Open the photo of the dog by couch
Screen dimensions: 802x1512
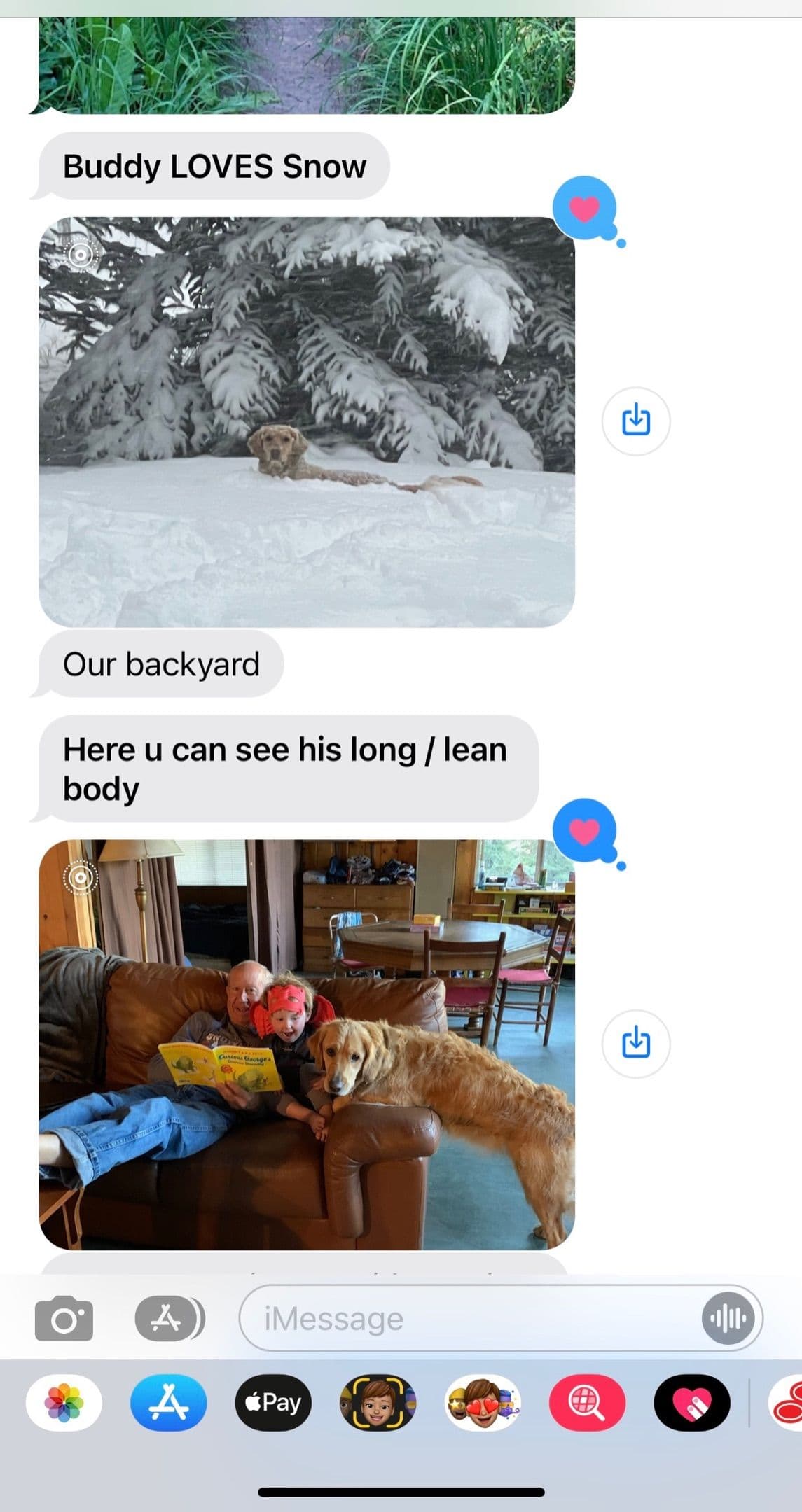307,1044
